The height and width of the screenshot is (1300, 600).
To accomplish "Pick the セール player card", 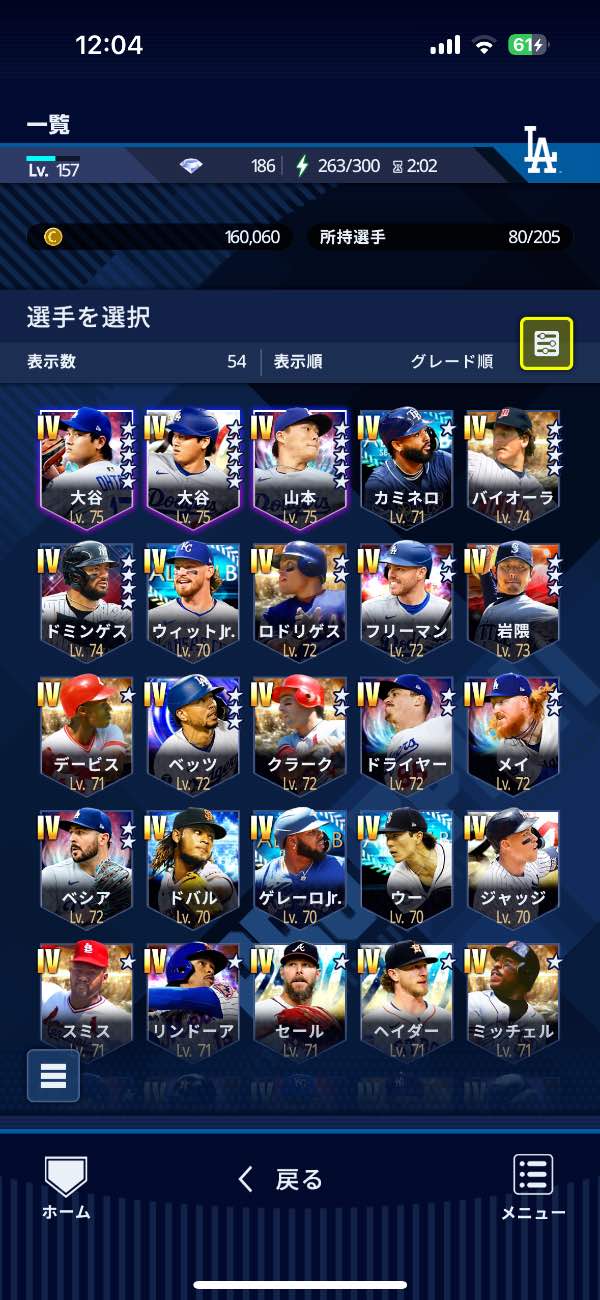I will pyautogui.click(x=300, y=998).
